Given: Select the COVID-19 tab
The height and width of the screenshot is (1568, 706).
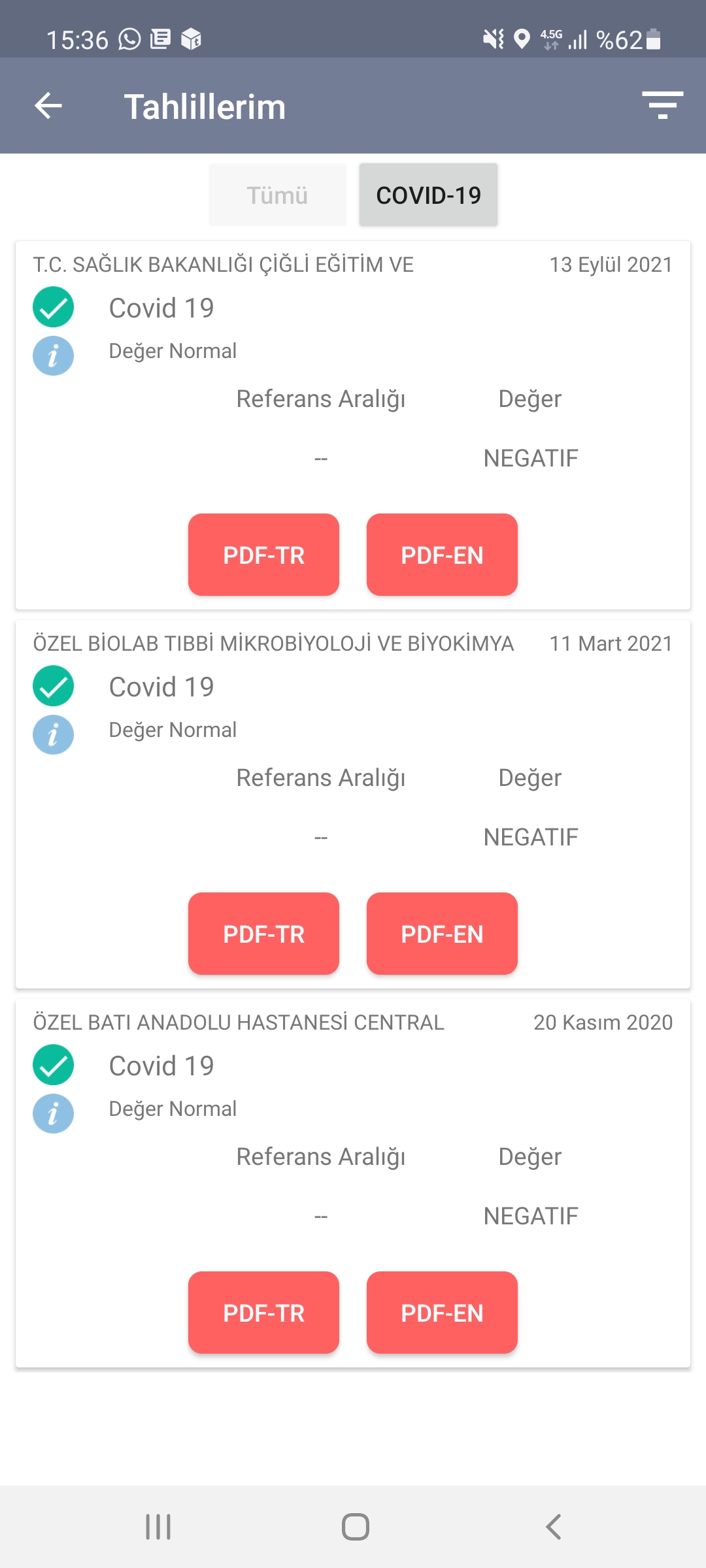Looking at the screenshot, I should 428,195.
